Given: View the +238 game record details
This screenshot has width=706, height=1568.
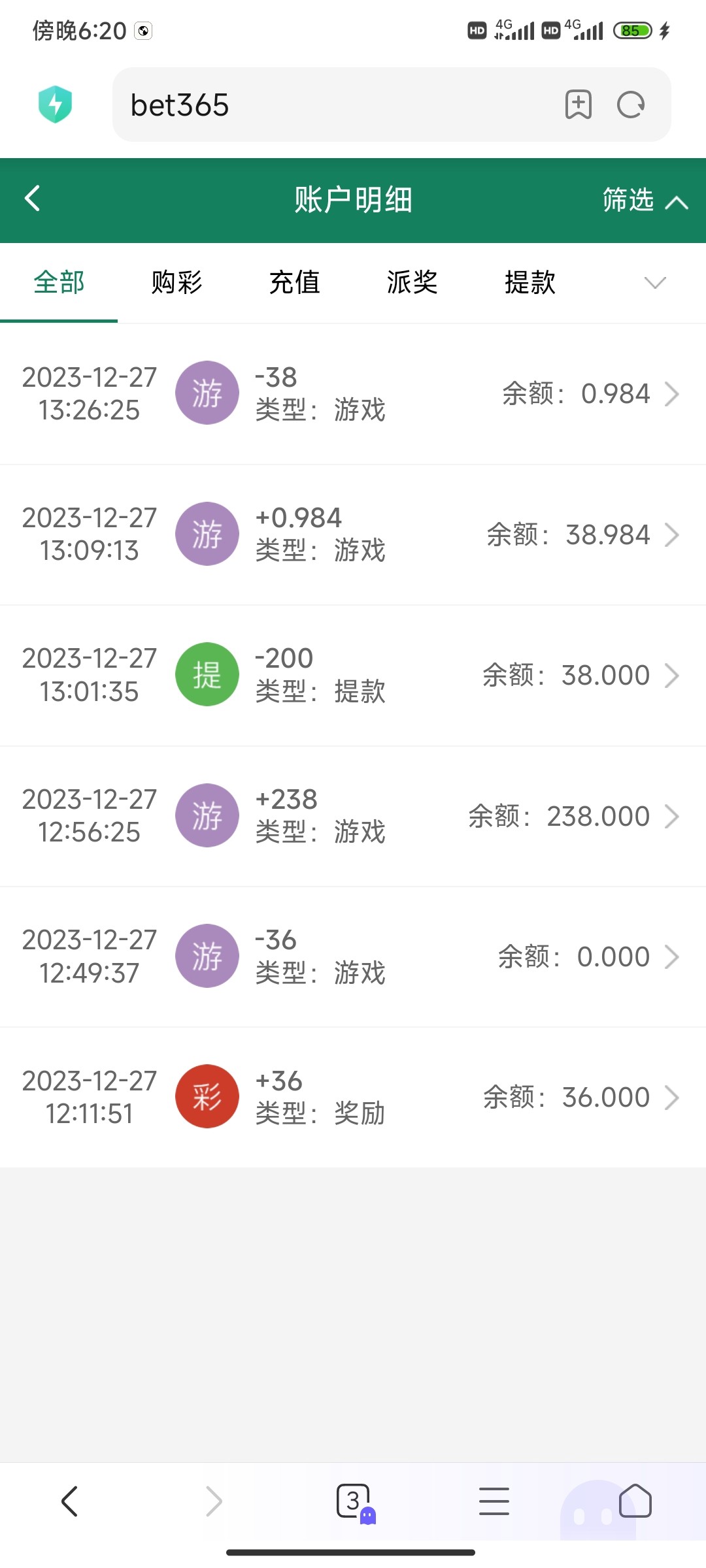Looking at the screenshot, I should [x=353, y=816].
